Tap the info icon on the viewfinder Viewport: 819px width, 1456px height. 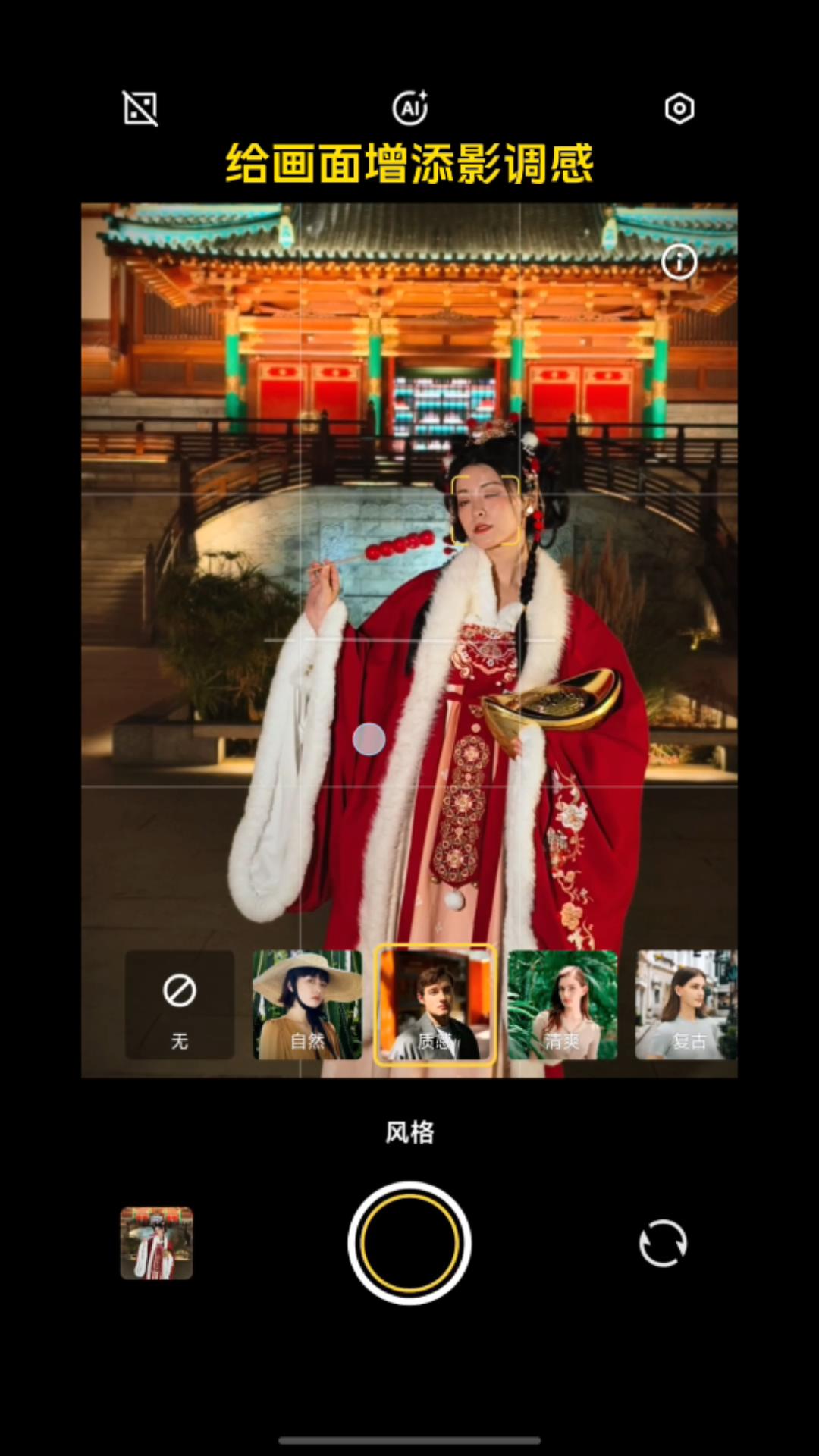click(x=679, y=262)
